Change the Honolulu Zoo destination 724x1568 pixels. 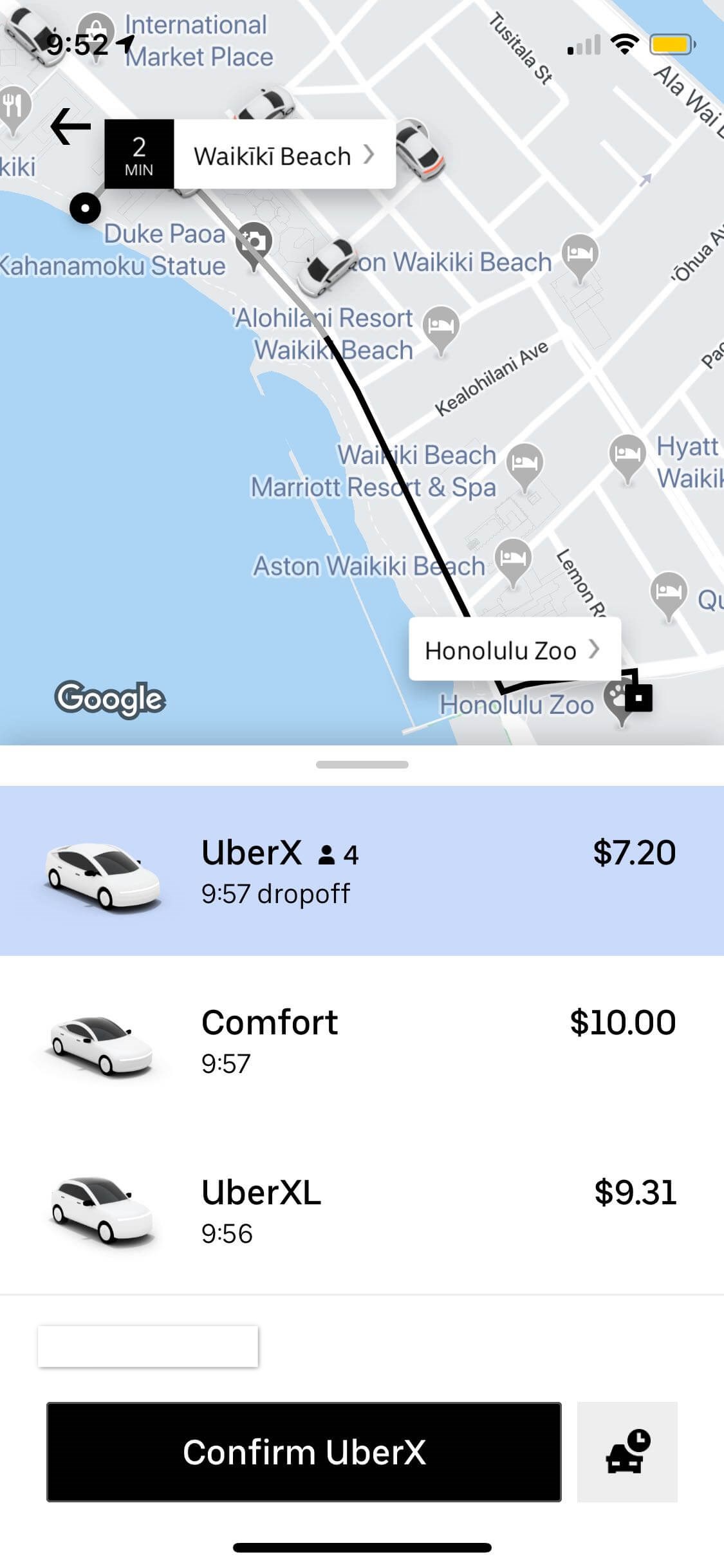tap(514, 649)
